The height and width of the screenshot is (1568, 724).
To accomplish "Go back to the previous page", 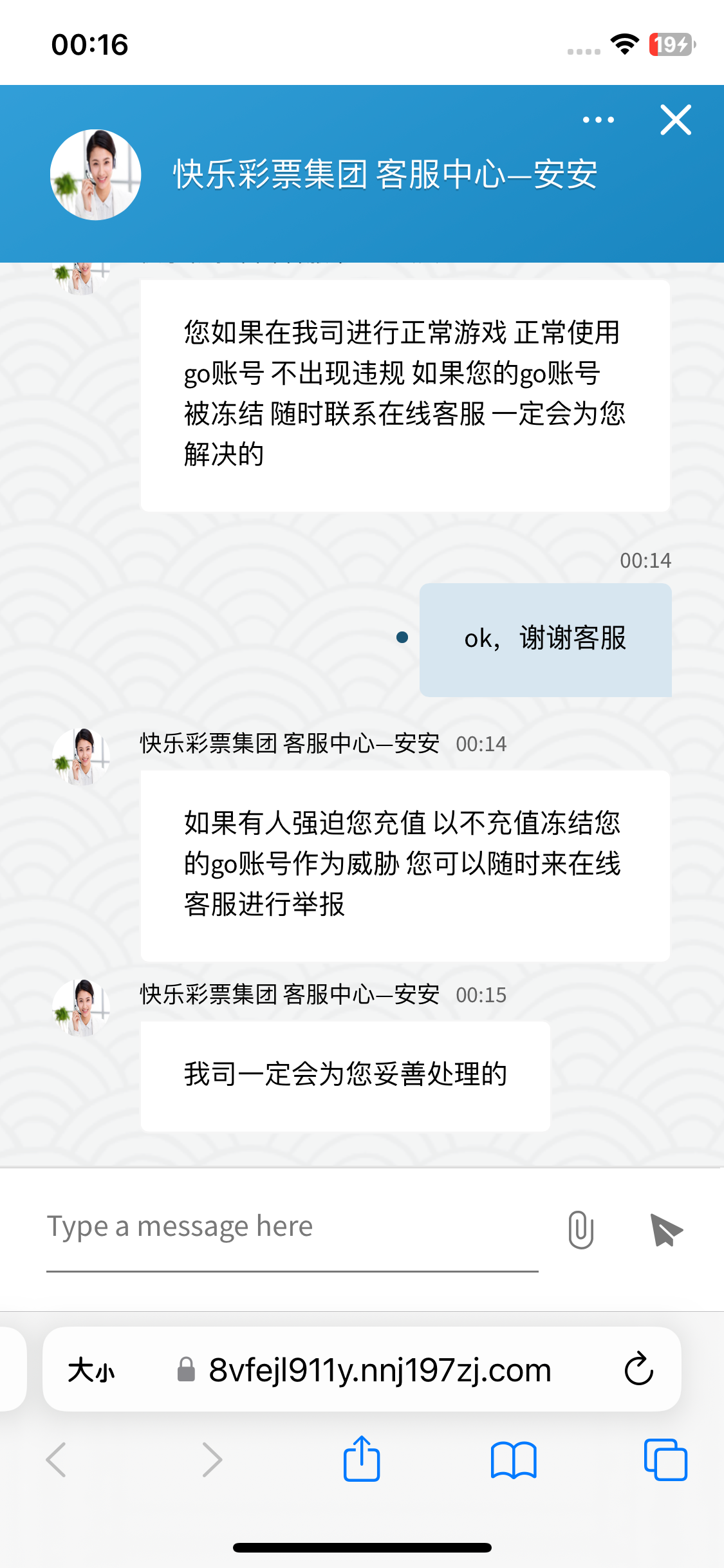I will [57, 1459].
